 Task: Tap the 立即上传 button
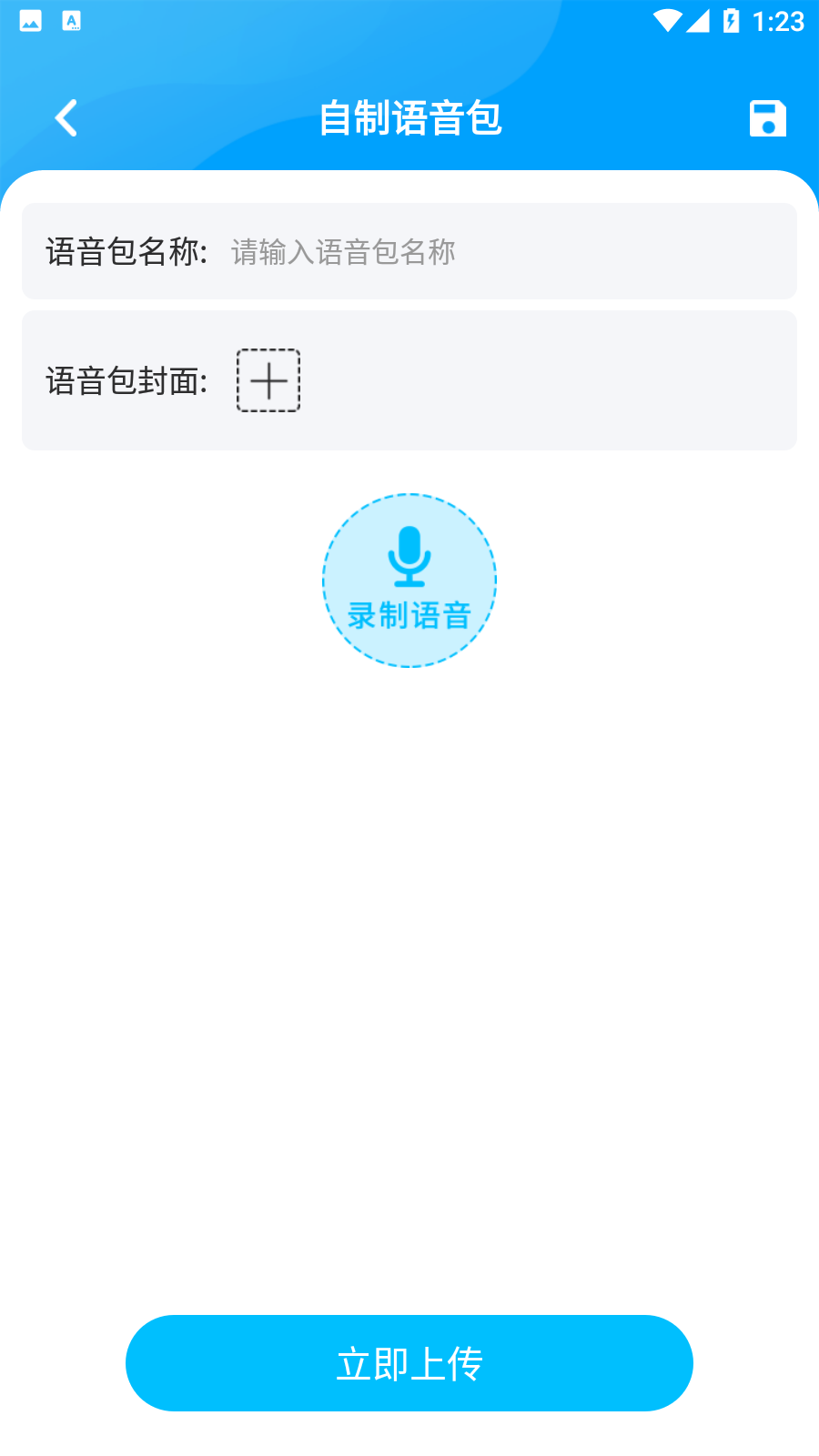[409, 1362]
